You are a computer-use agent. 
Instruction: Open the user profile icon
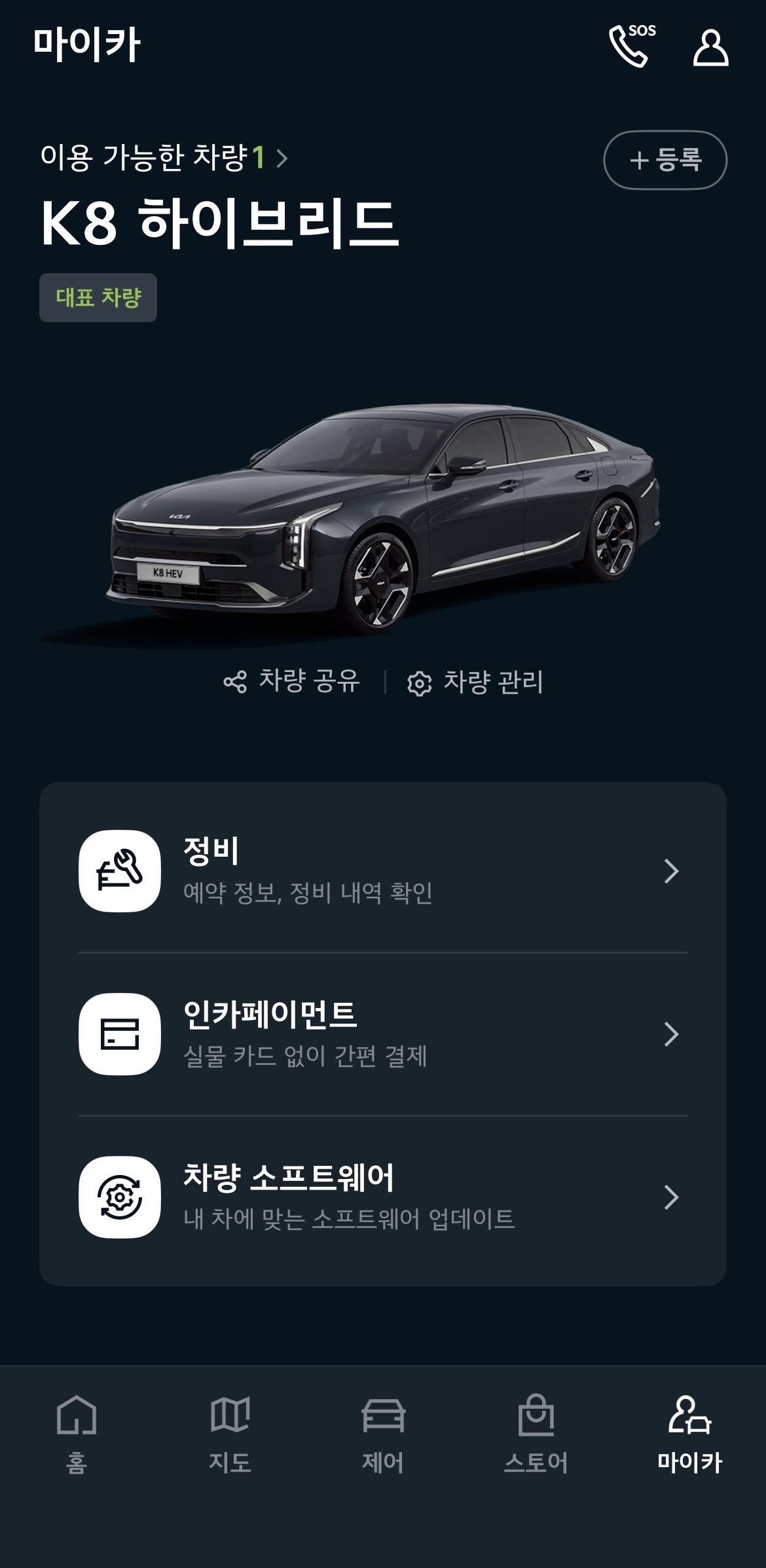coord(710,47)
